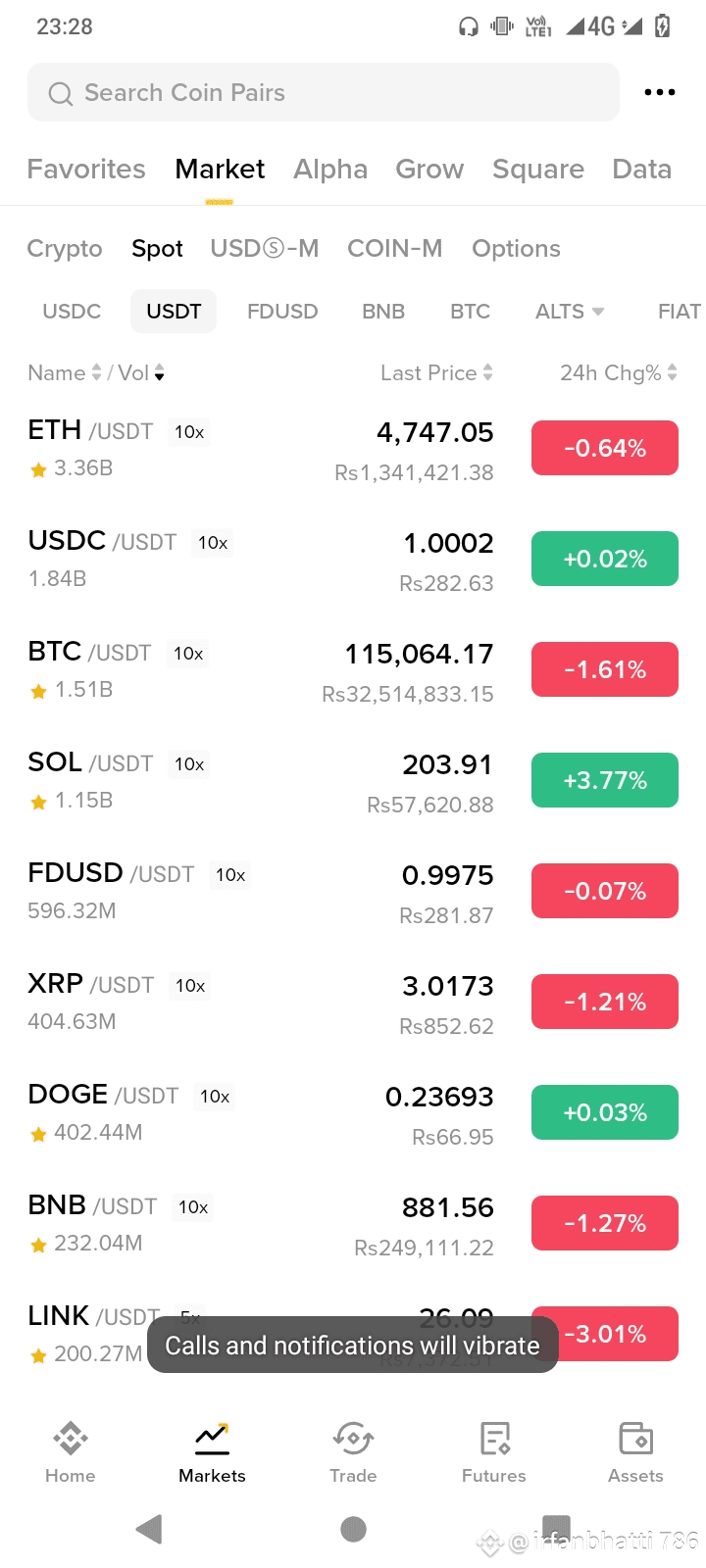Go to the Trade section
The height and width of the screenshot is (1568, 706).
(x=353, y=1452)
